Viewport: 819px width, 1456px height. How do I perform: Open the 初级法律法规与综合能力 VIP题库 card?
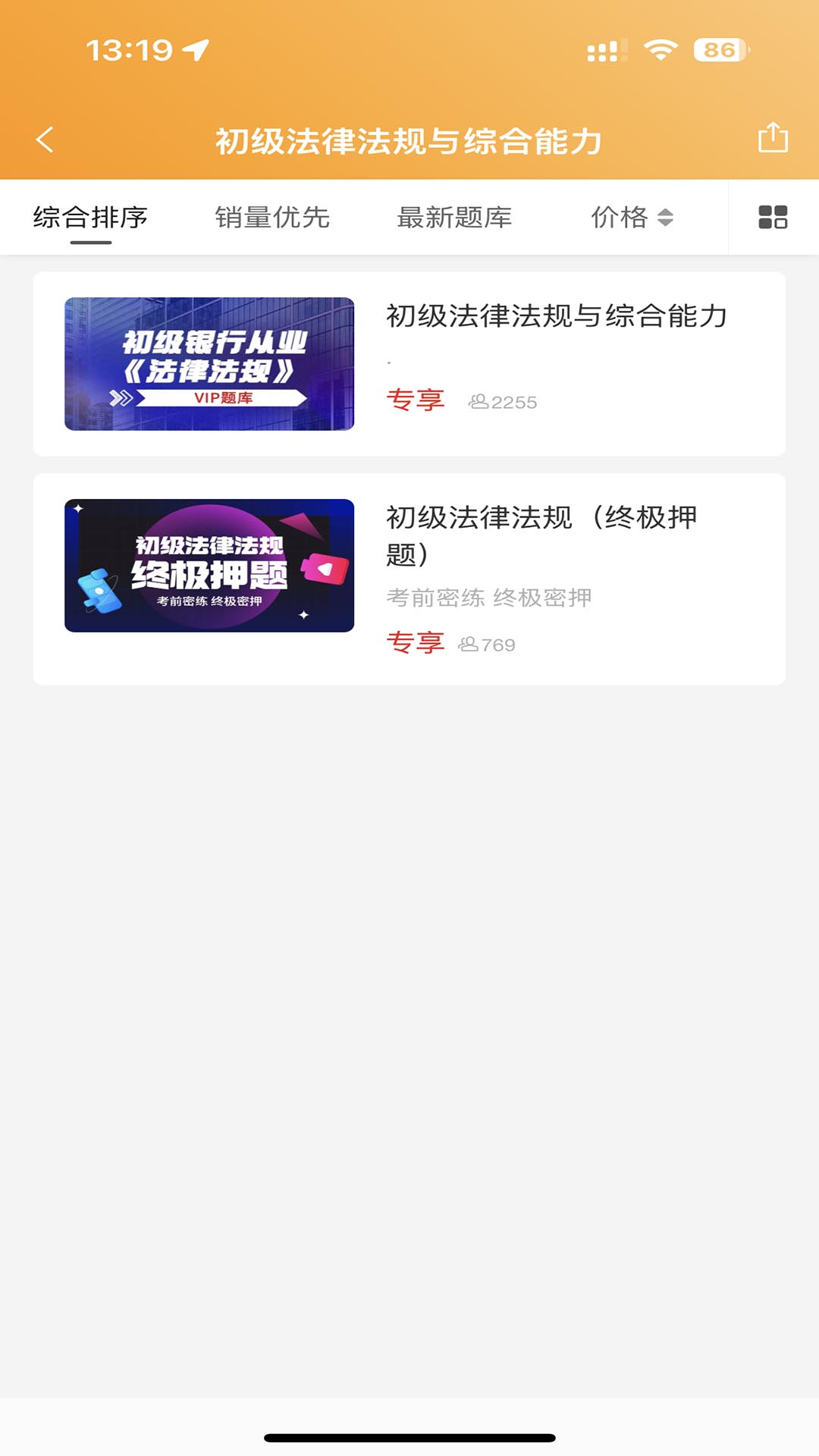[409, 364]
